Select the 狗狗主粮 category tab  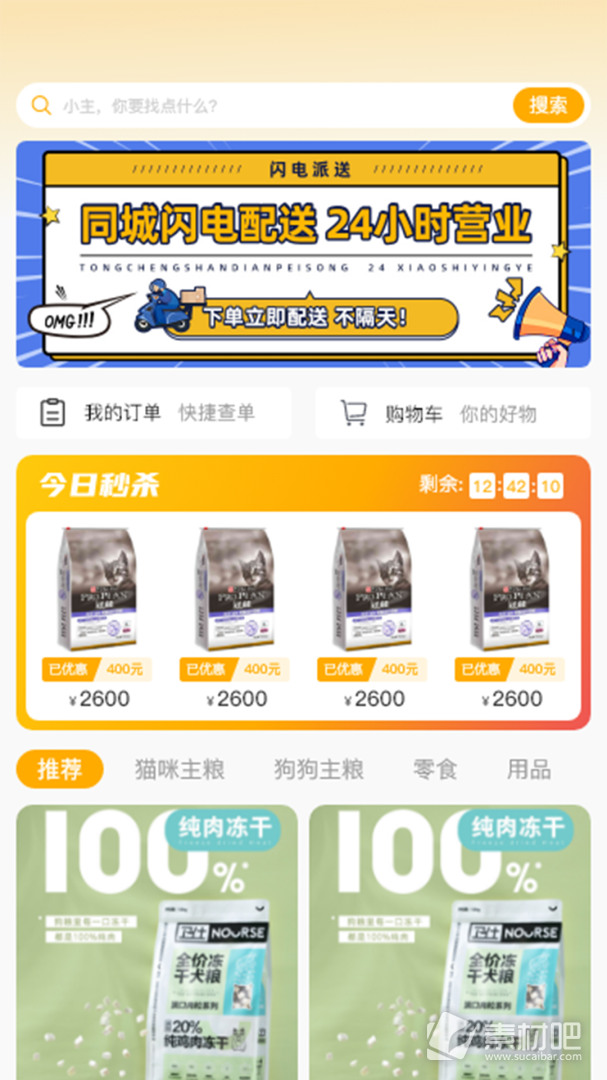pyautogui.click(x=319, y=769)
